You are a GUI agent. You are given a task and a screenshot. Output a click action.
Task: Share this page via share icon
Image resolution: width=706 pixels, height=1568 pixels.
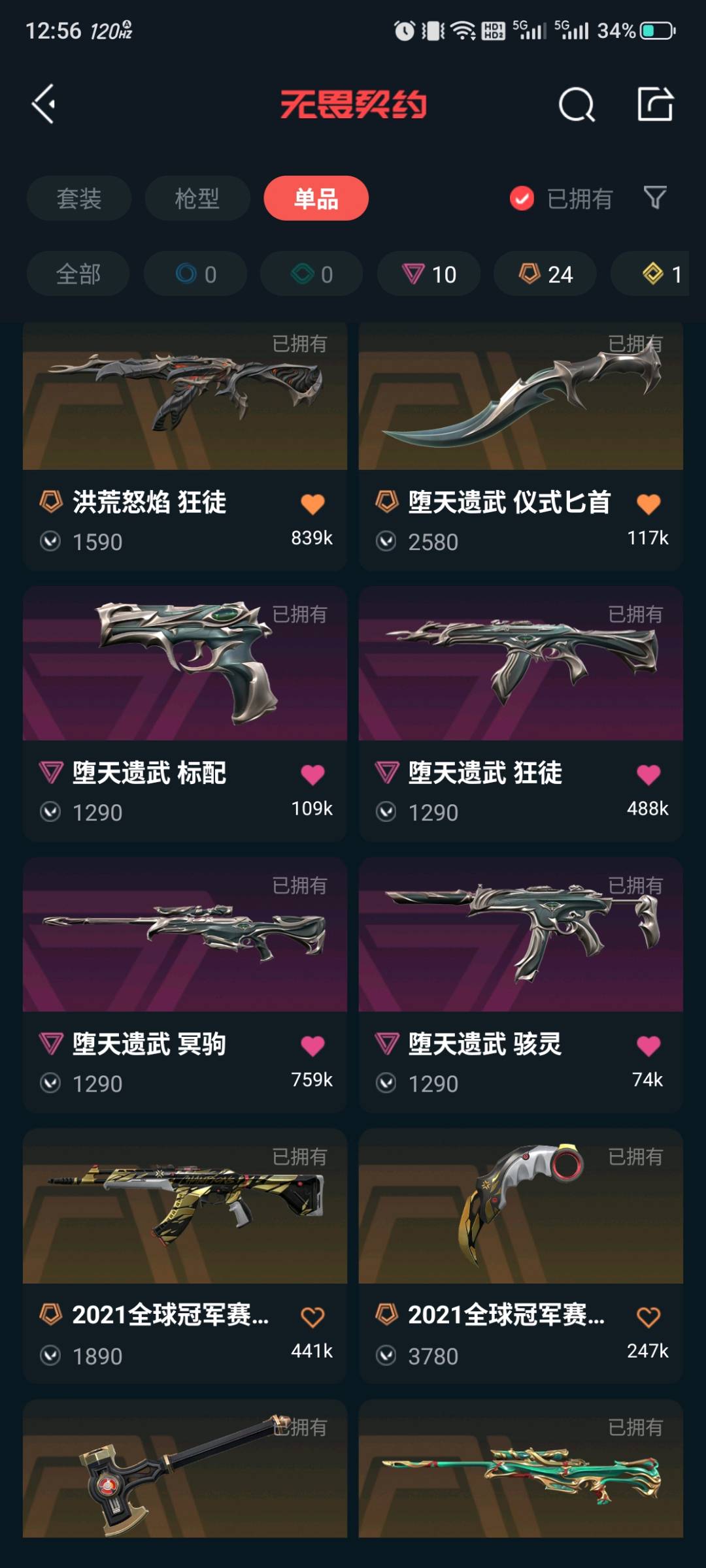pyautogui.click(x=655, y=104)
